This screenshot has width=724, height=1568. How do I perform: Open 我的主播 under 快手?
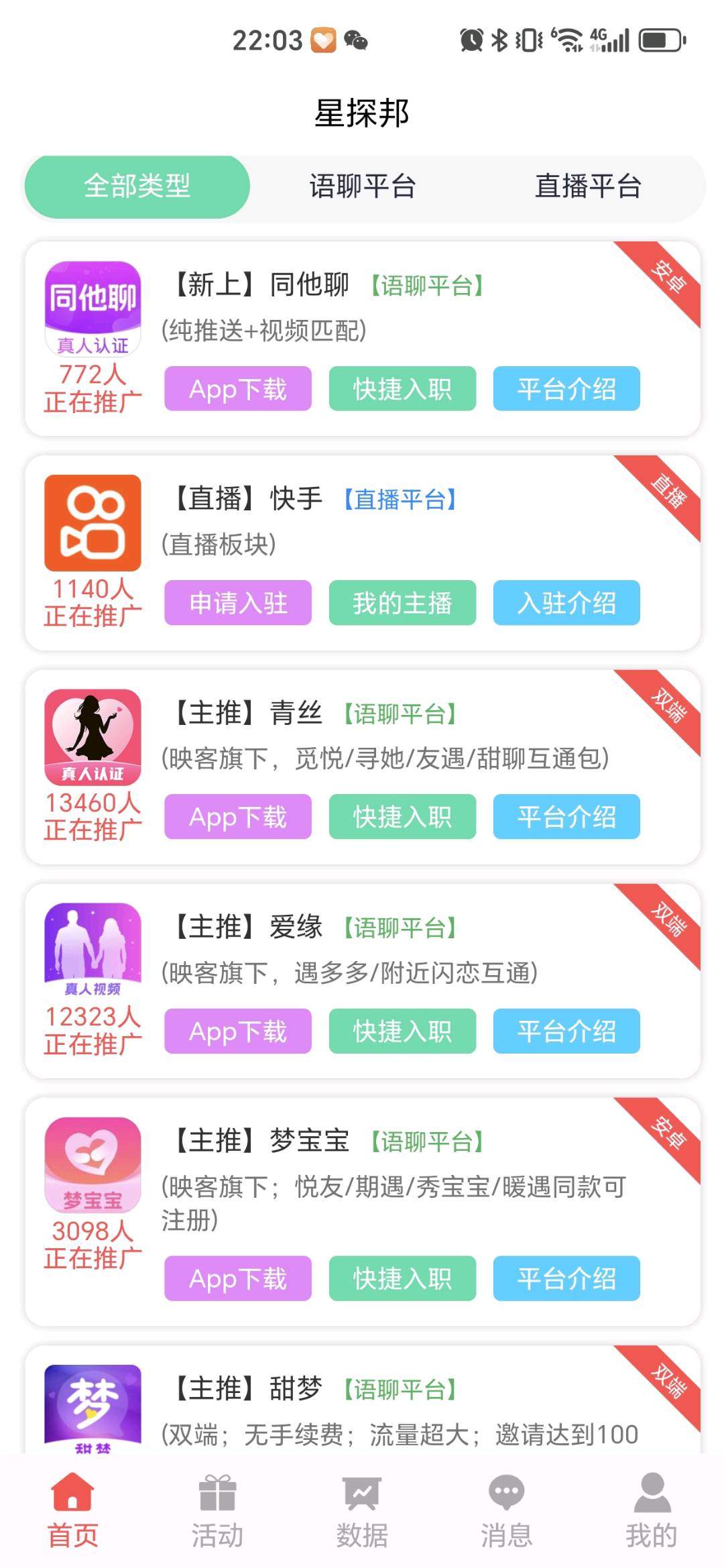tap(402, 602)
